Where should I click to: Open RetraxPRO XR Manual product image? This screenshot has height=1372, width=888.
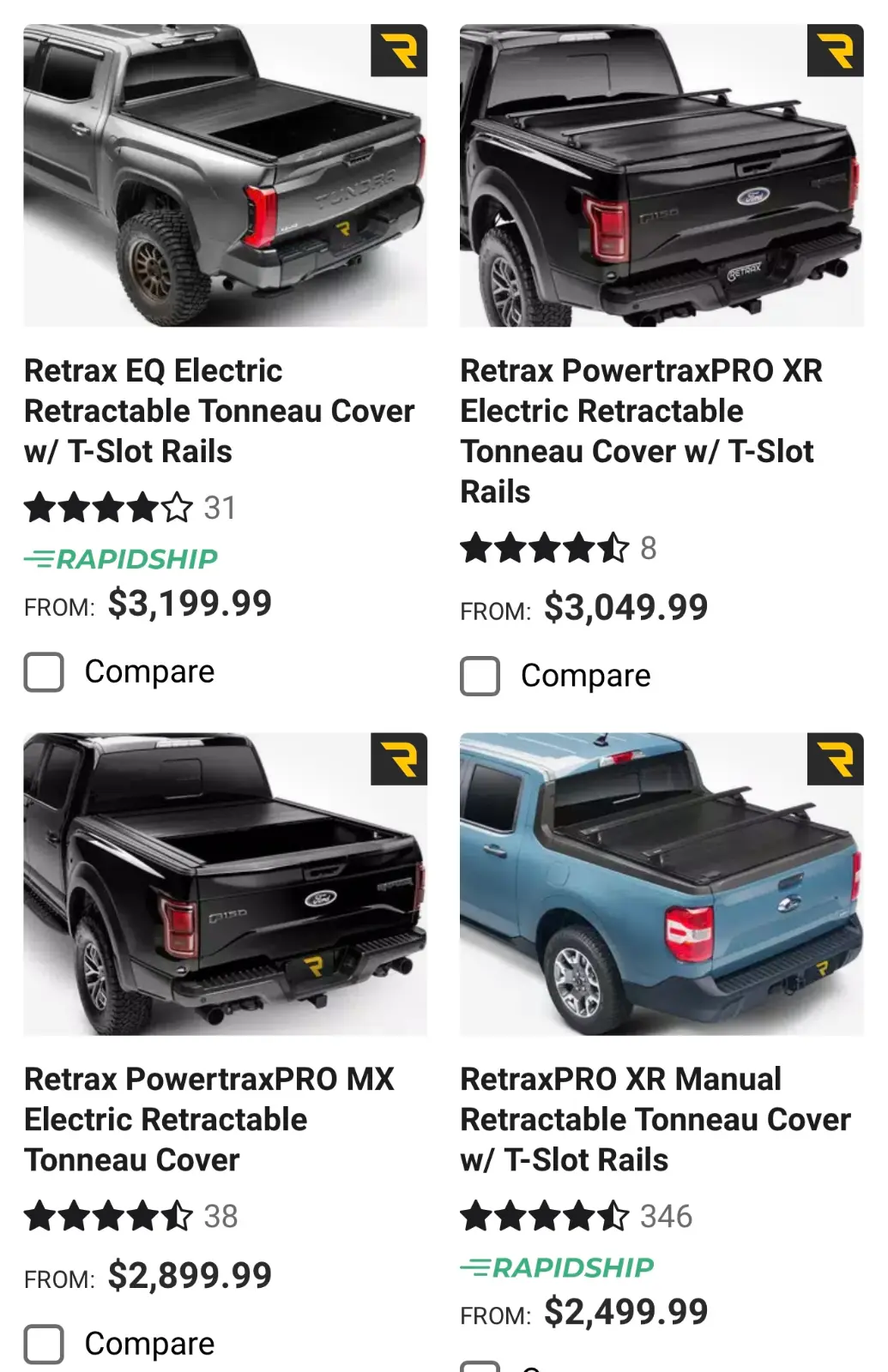pyautogui.click(x=661, y=883)
